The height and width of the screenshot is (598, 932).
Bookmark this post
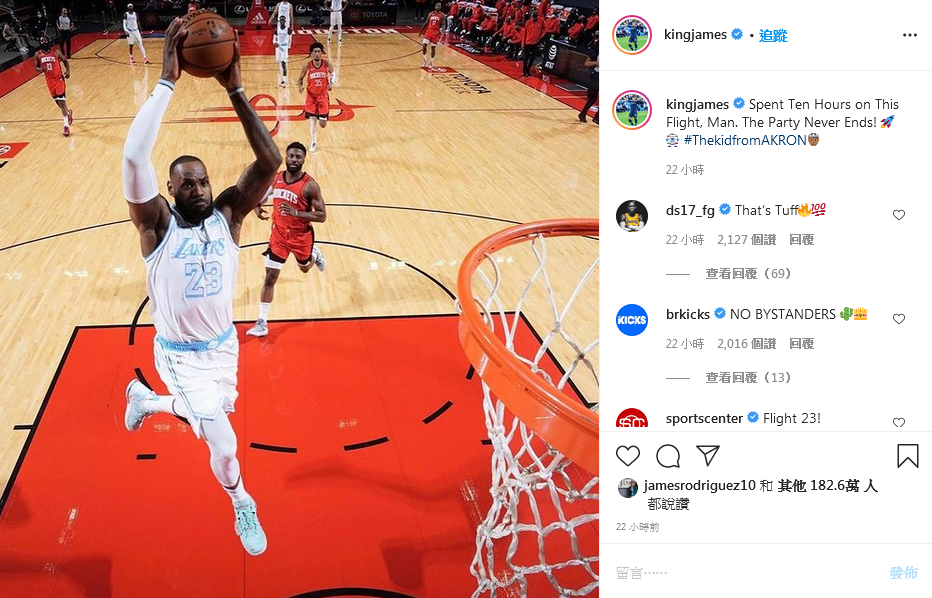(907, 456)
